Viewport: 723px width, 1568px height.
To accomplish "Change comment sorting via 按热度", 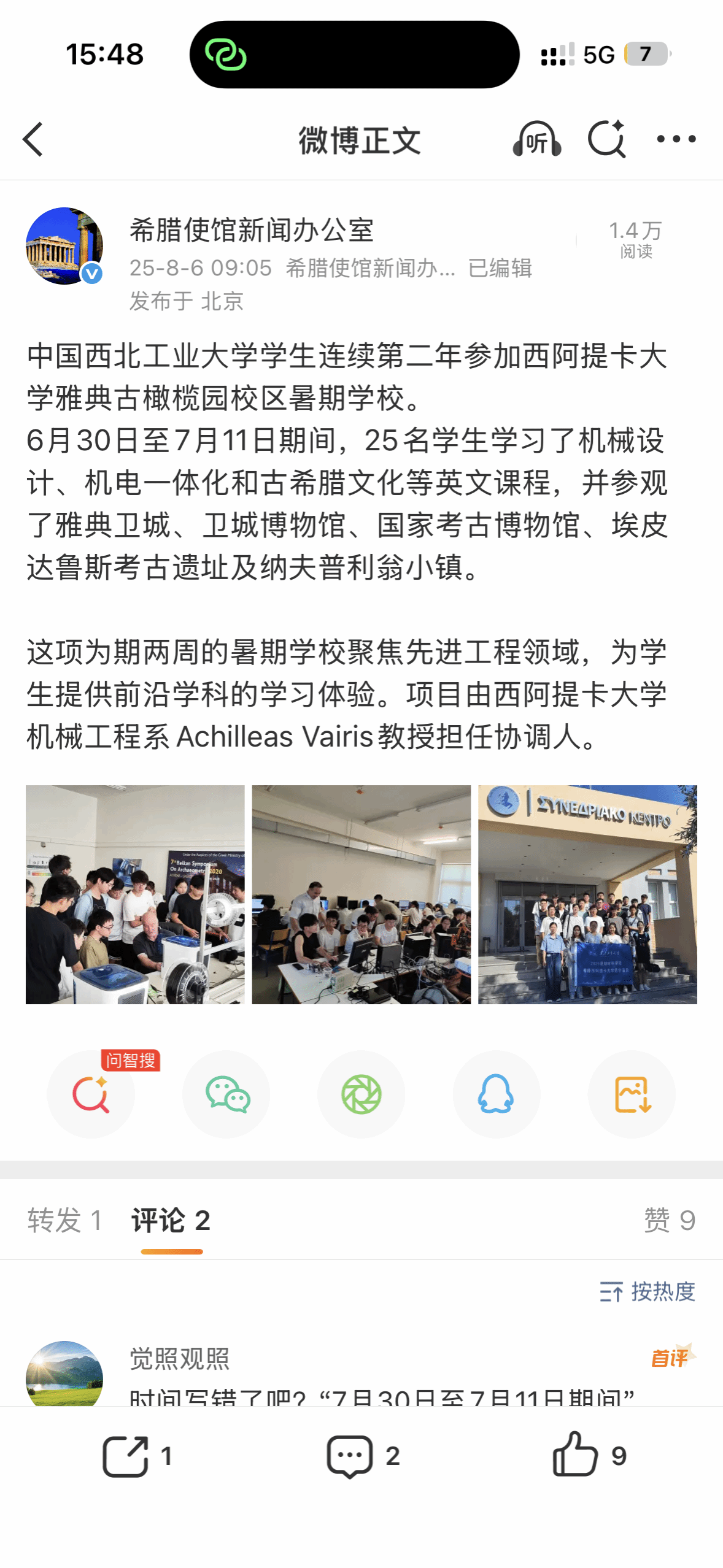I will [647, 1291].
